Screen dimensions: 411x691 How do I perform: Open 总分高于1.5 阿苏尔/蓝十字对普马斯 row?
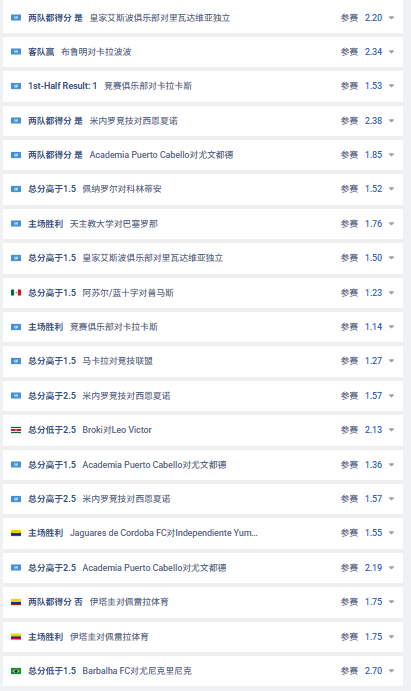tap(203, 293)
